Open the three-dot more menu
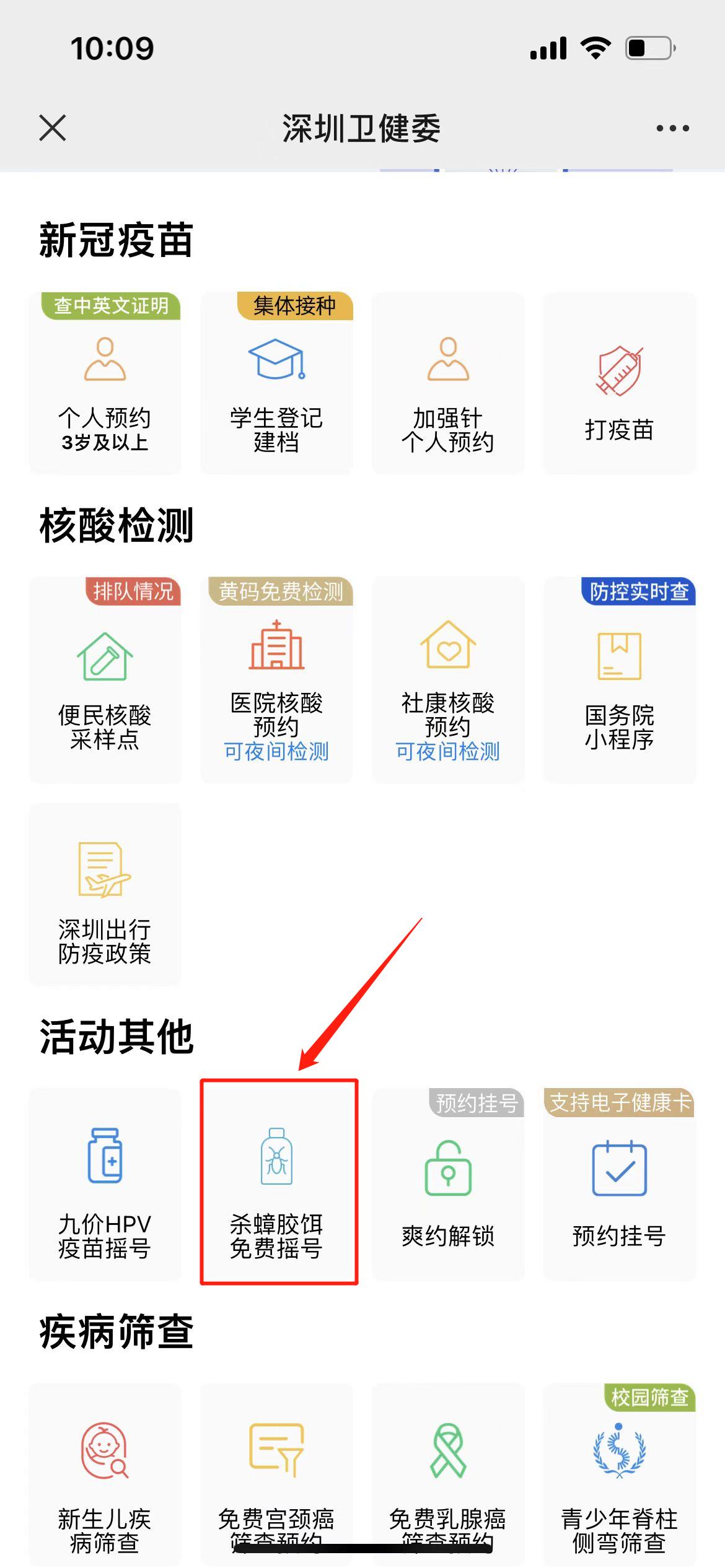Viewport: 725px width, 1568px height. click(672, 128)
